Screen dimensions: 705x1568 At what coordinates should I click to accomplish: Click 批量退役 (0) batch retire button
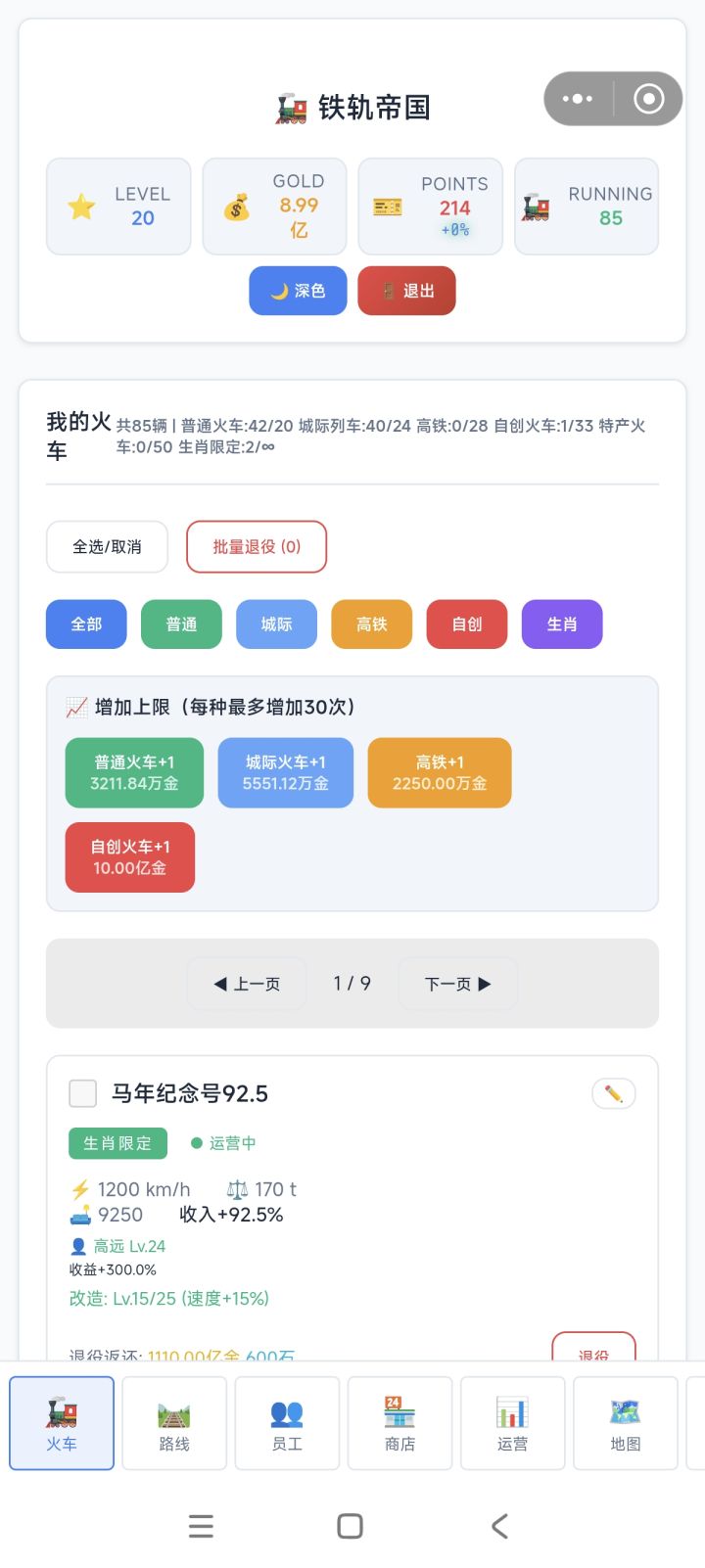click(x=257, y=546)
